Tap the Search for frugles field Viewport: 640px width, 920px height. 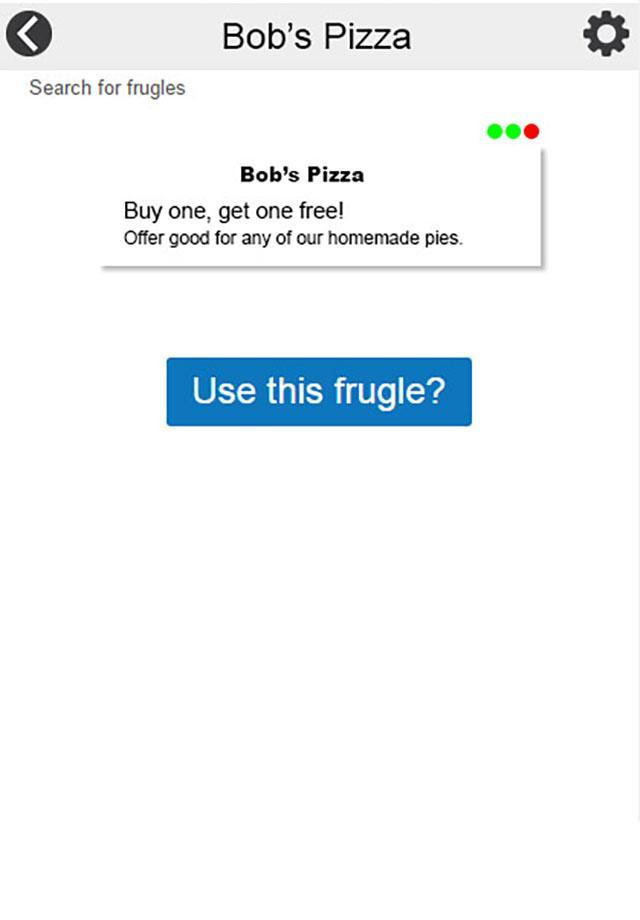click(x=107, y=88)
